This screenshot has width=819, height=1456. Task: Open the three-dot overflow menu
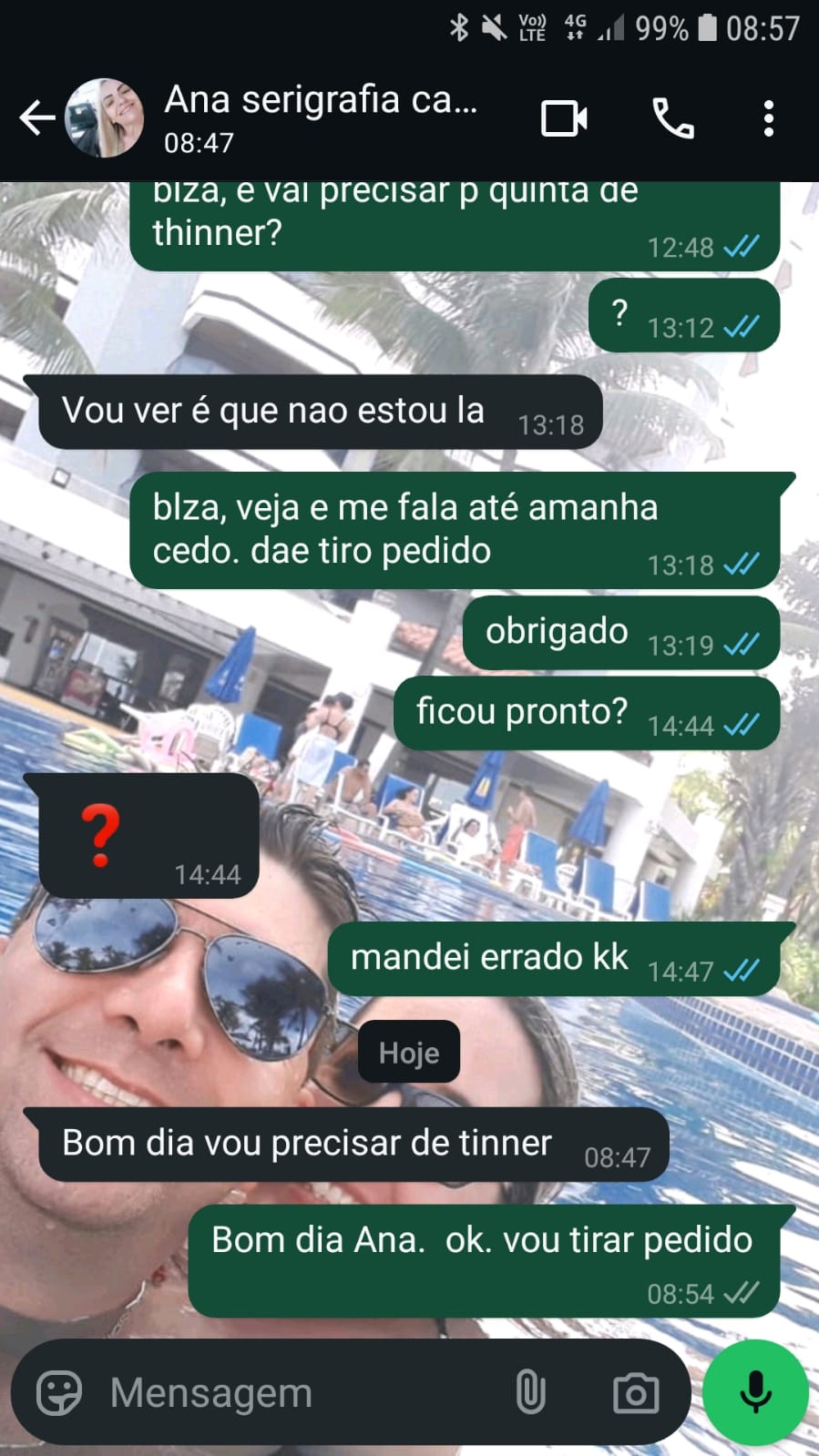click(769, 118)
